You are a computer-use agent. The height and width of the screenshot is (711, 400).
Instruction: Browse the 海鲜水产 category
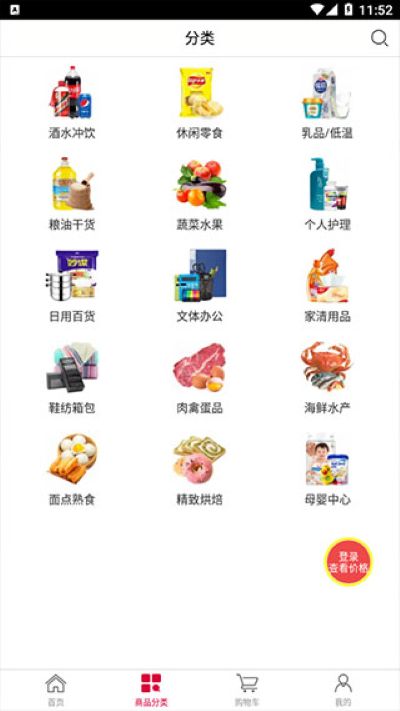327,377
